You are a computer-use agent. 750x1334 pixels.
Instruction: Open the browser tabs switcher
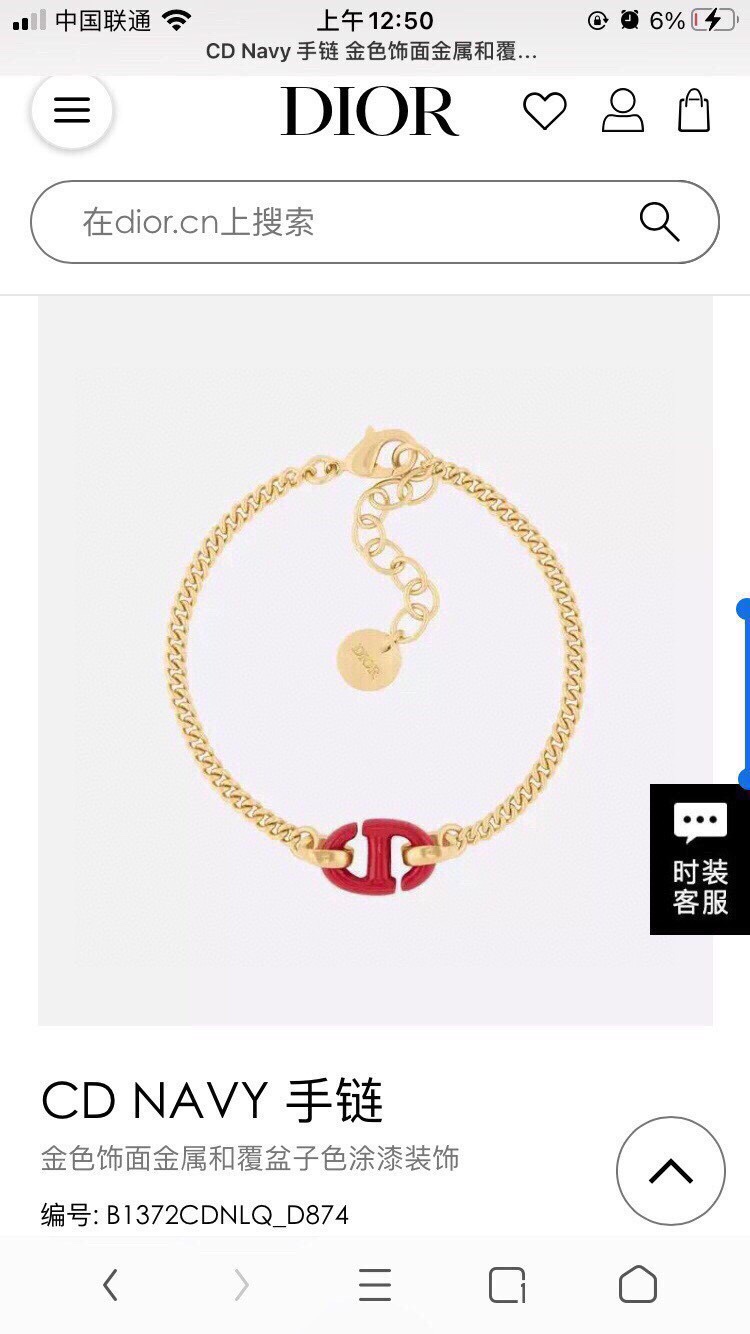(x=507, y=1285)
